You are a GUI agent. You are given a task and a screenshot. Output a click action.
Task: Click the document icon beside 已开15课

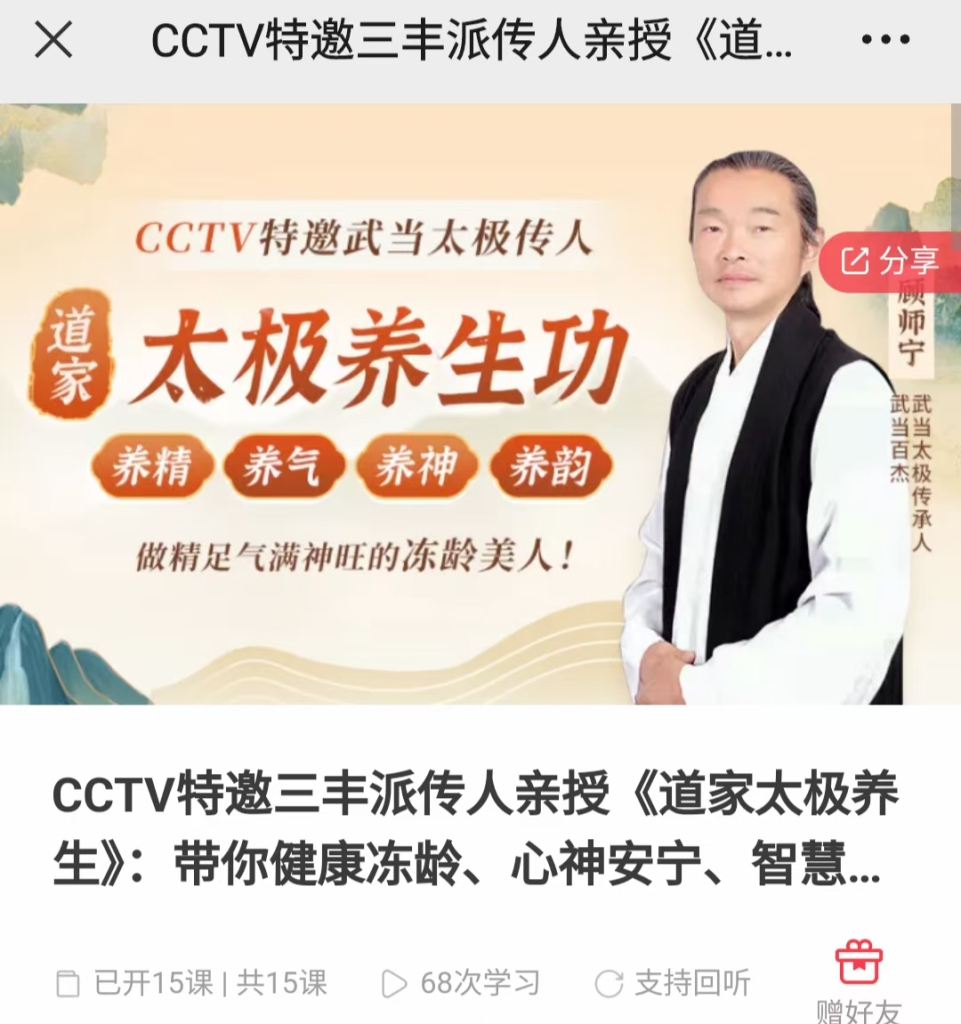[x=67, y=983]
